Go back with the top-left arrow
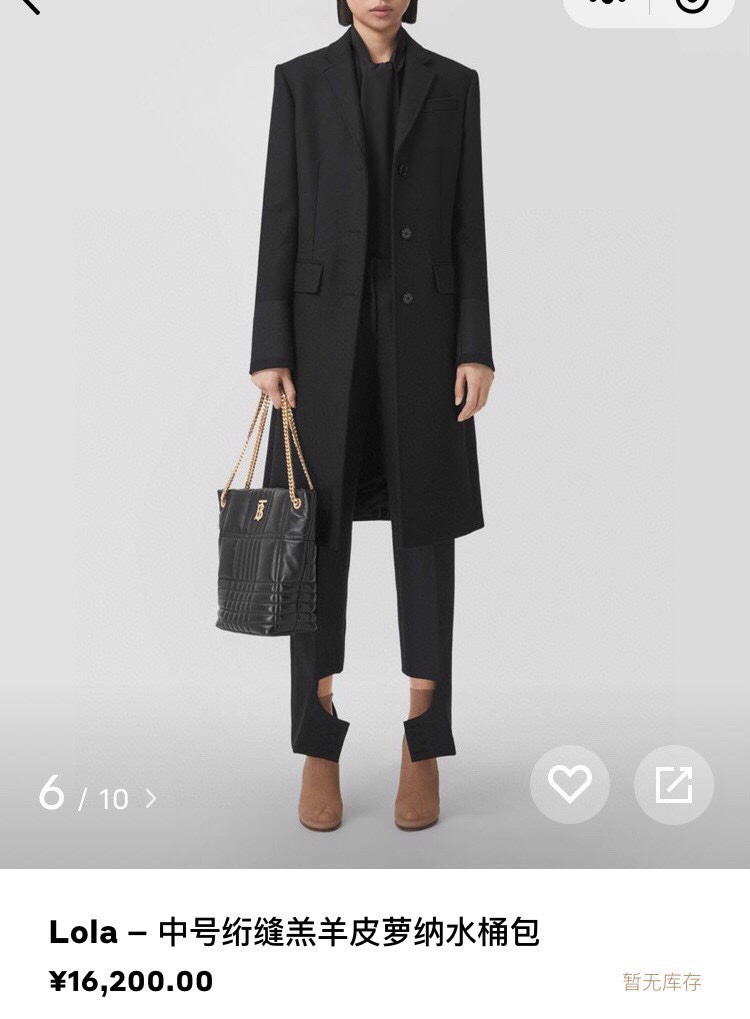The image size is (750, 1019). click(28, 4)
